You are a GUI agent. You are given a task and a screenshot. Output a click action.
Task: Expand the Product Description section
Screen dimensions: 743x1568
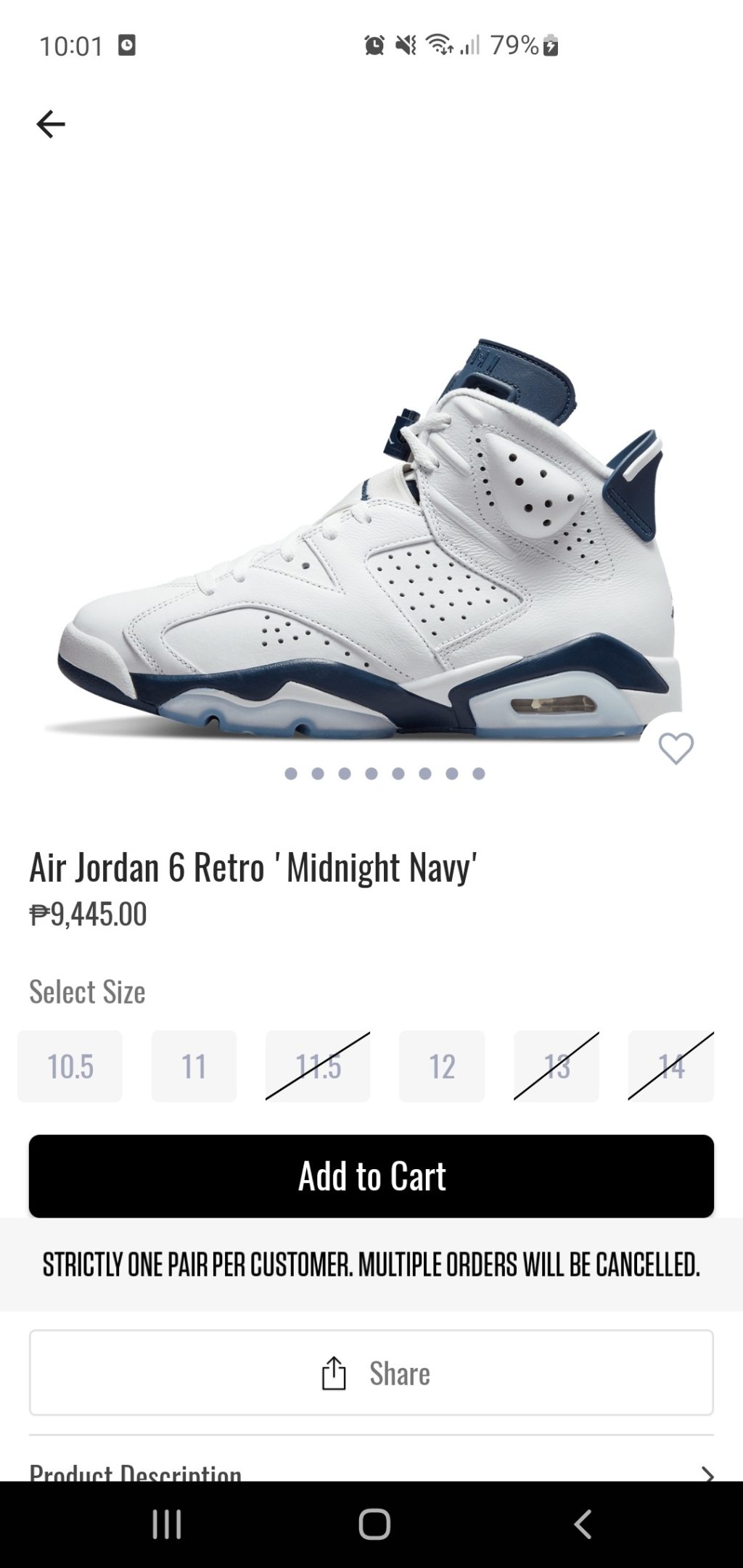coord(371,1471)
